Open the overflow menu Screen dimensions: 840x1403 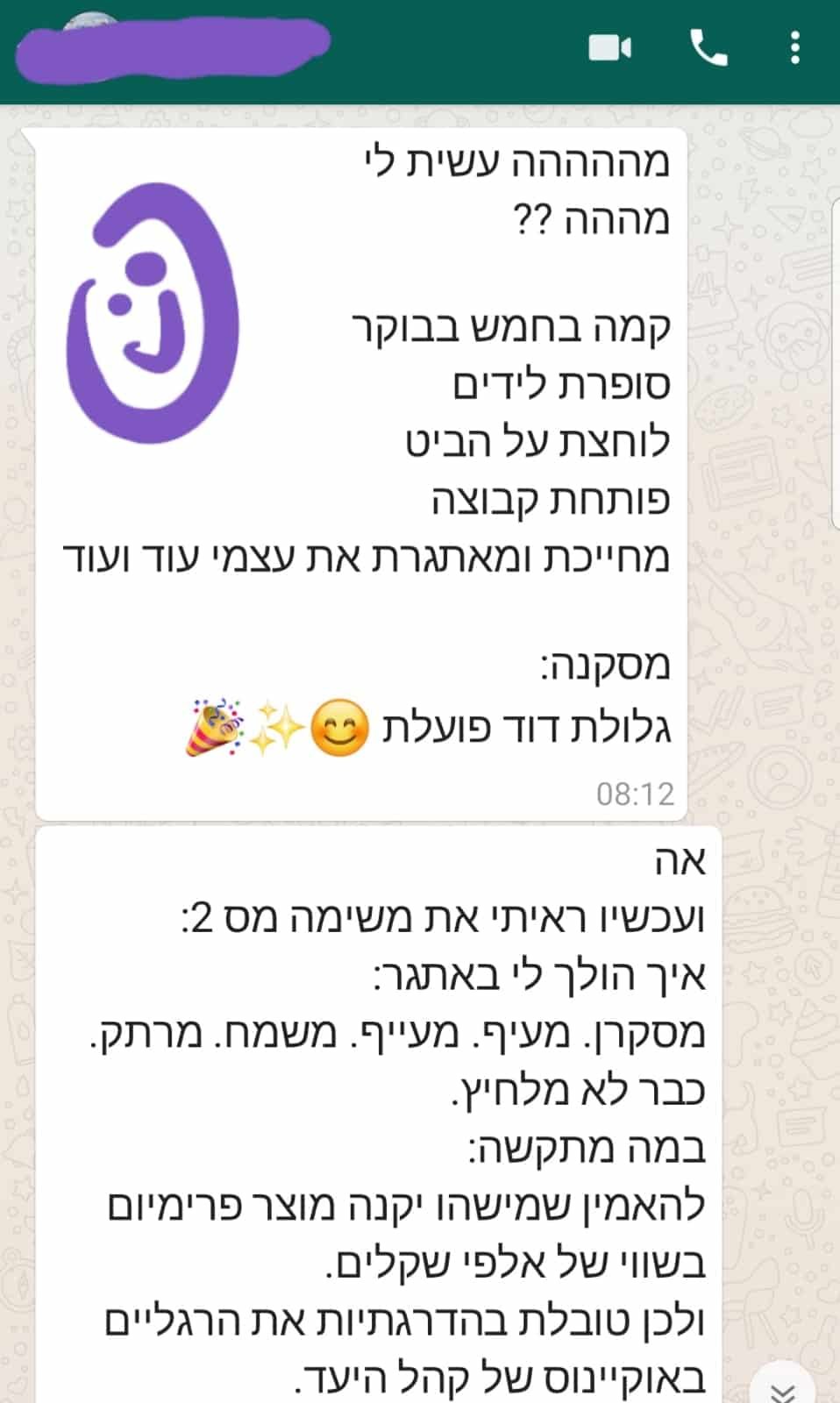tap(794, 47)
